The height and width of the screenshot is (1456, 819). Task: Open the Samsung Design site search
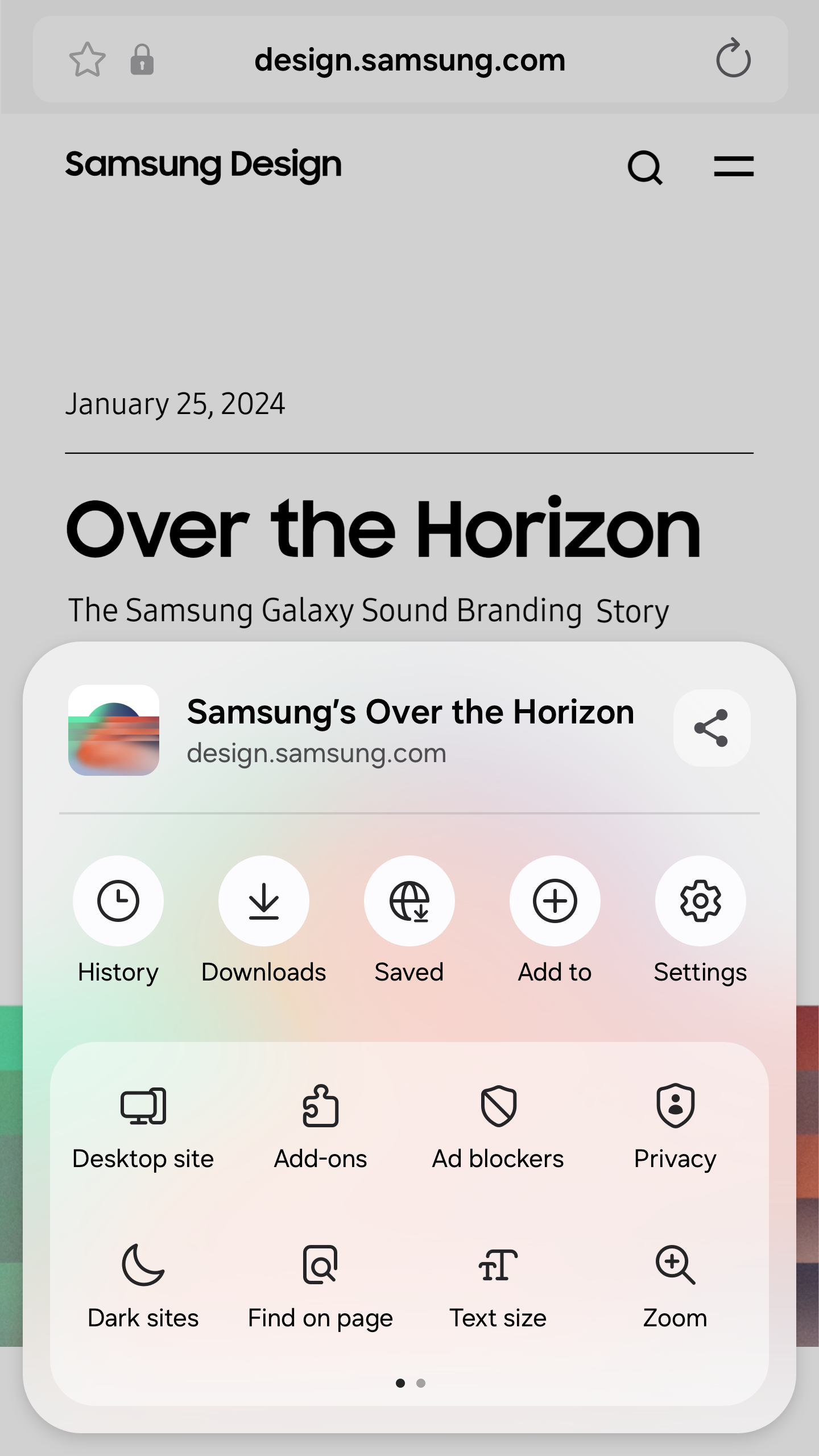pos(644,167)
